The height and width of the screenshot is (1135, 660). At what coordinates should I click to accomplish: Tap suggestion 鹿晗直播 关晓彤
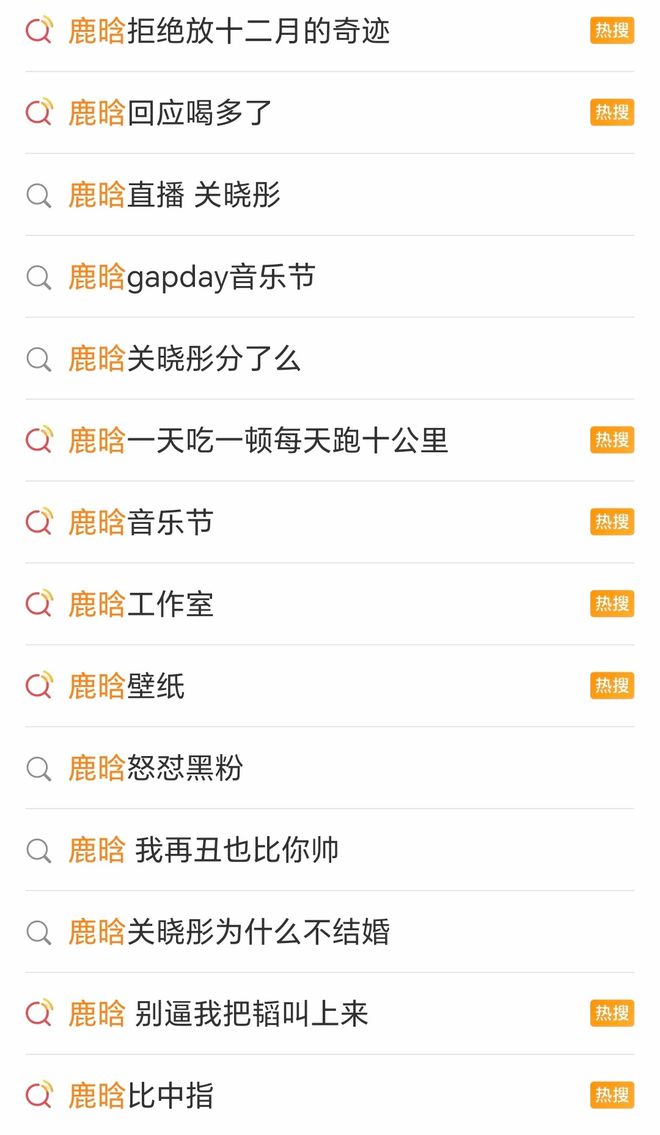pyautogui.click(x=329, y=194)
